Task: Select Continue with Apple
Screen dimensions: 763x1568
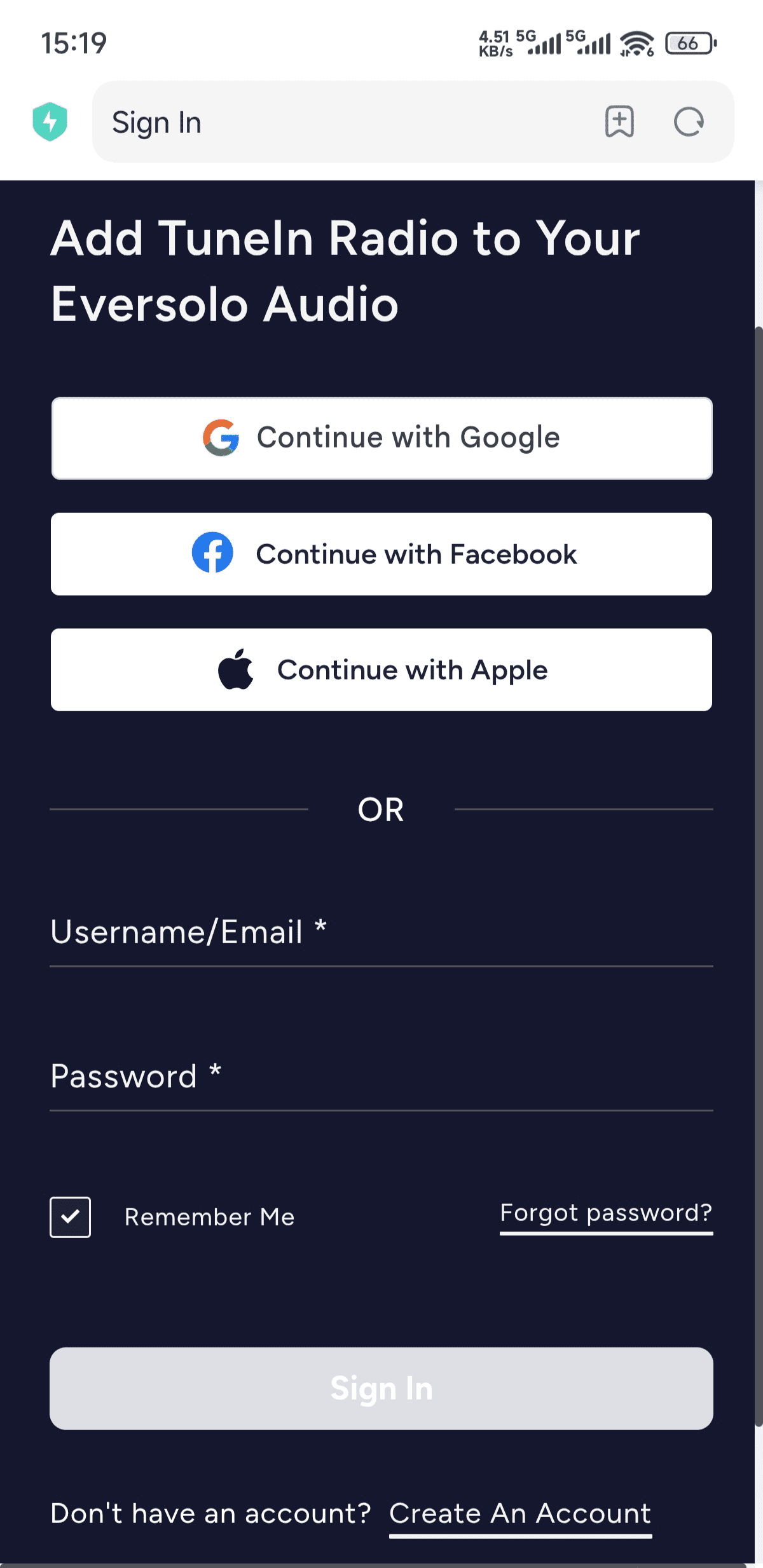Action: (x=381, y=670)
